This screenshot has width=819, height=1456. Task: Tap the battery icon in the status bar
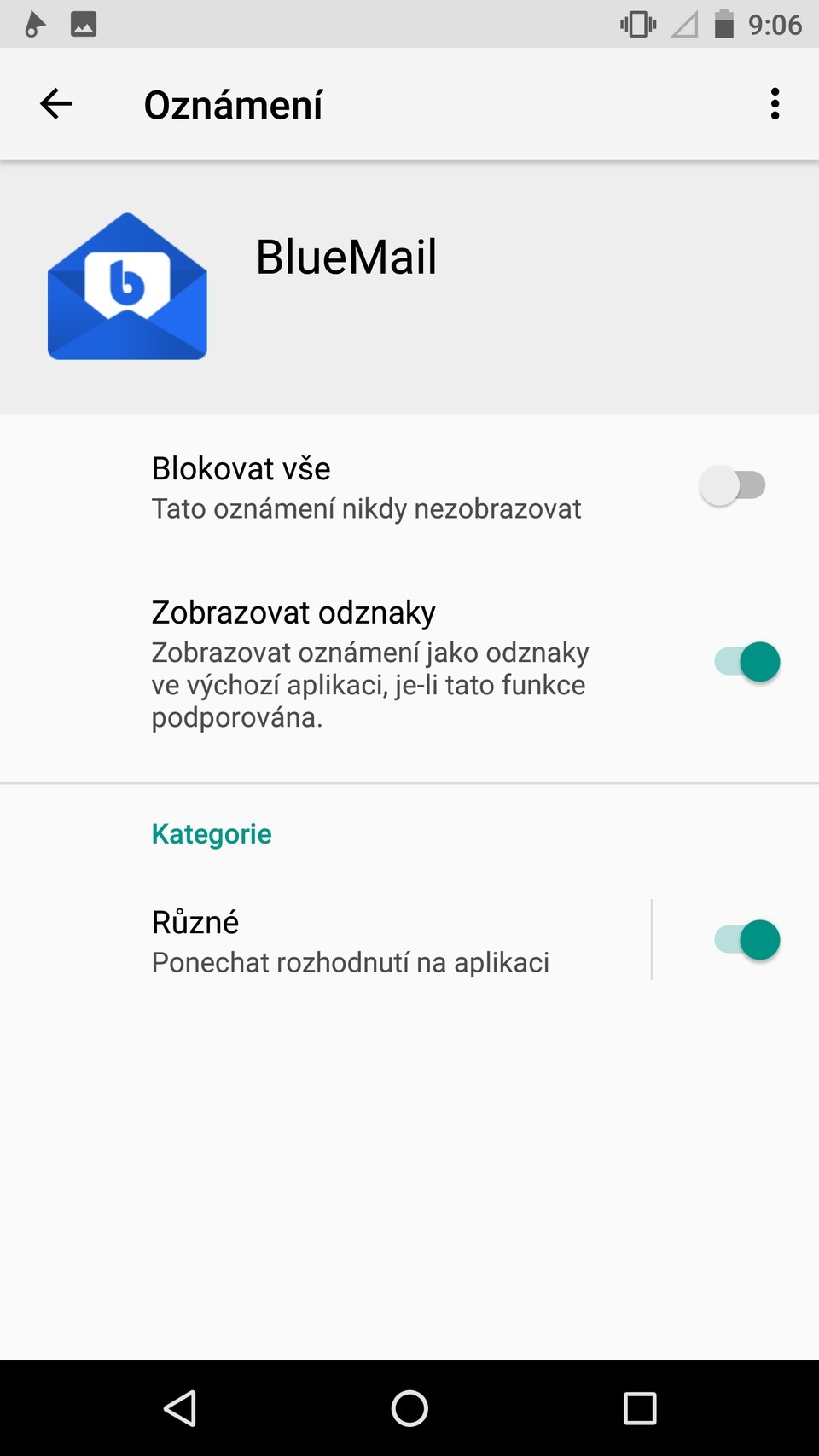723,24
